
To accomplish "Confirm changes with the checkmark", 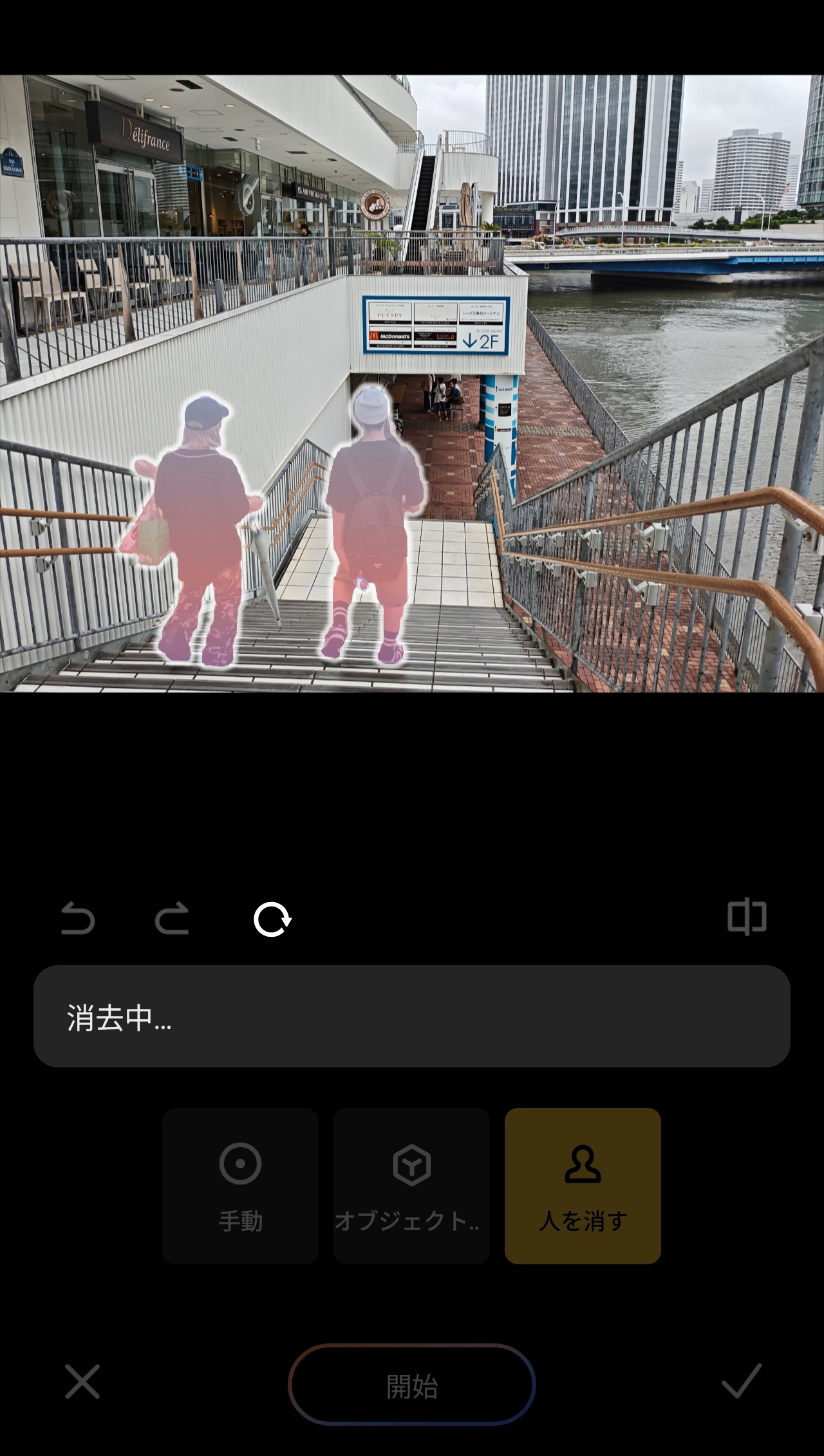I will coord(741,1381).
